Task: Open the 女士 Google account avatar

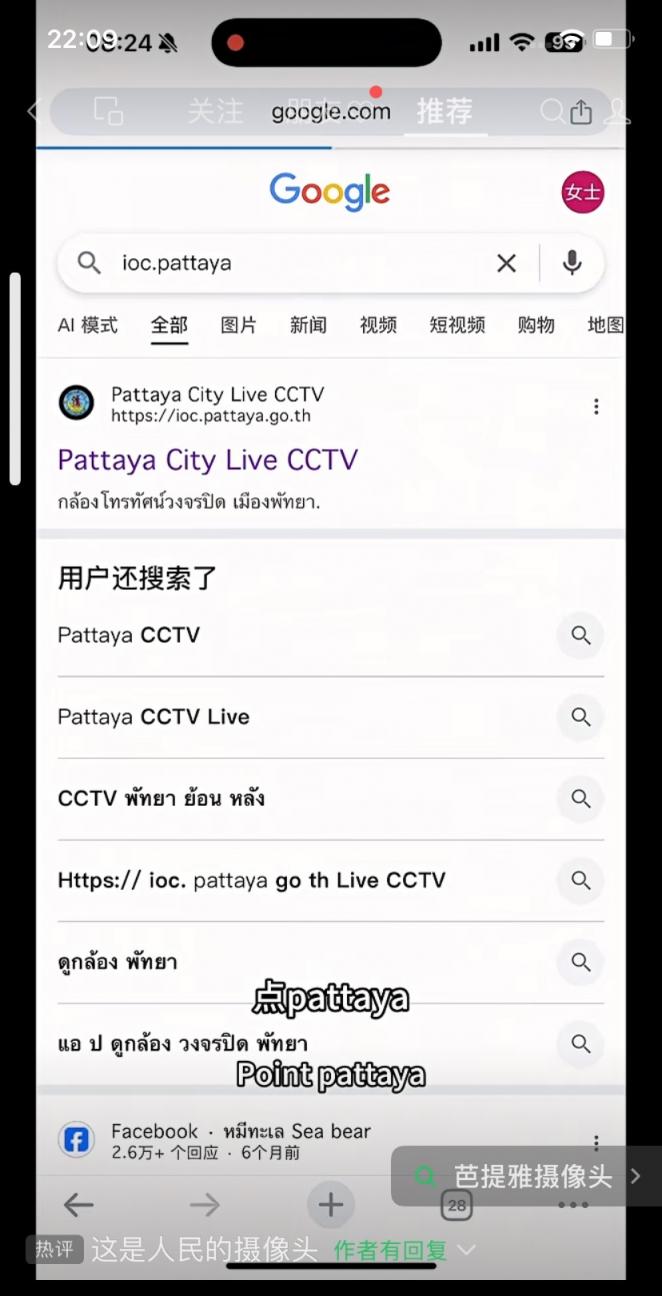Action: [583, 192]
